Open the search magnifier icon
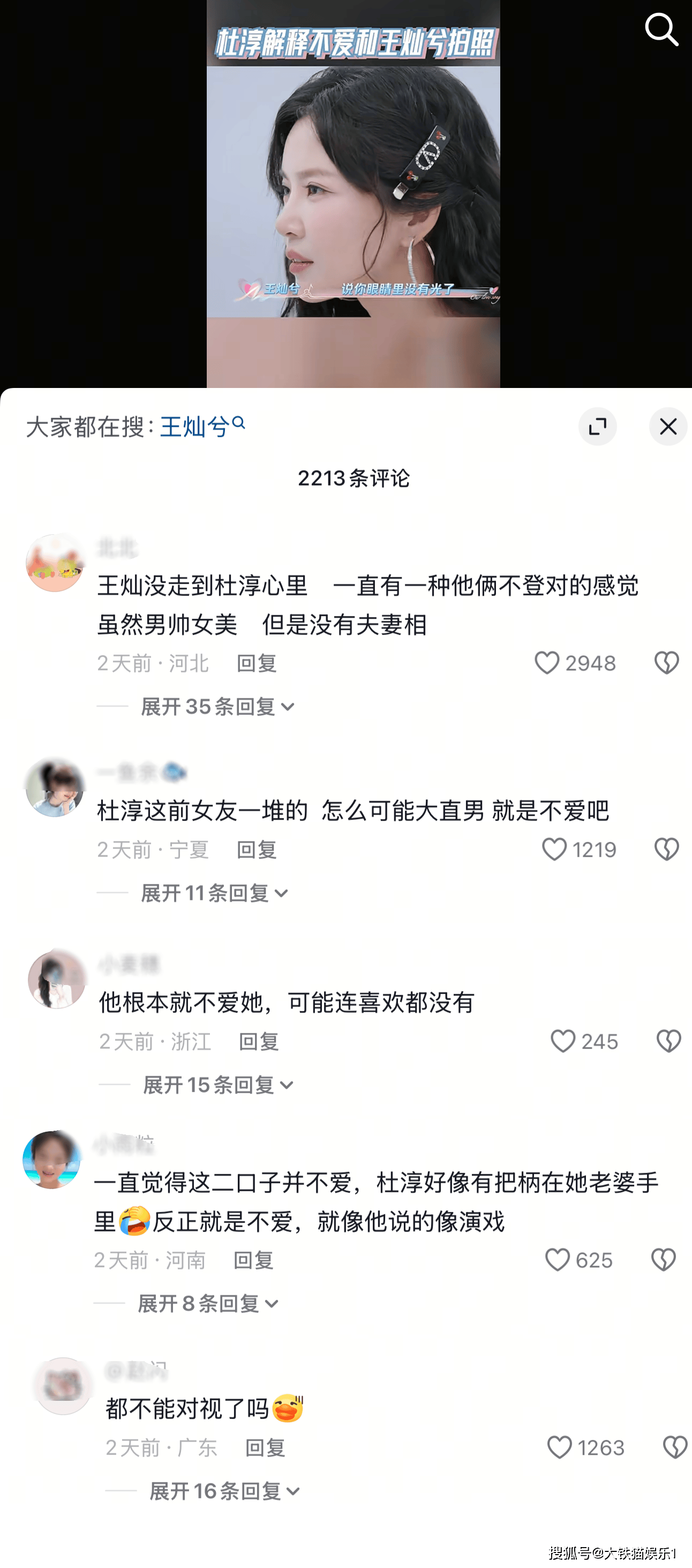The height and width of the screenshot is (1568, 692). 661,29
